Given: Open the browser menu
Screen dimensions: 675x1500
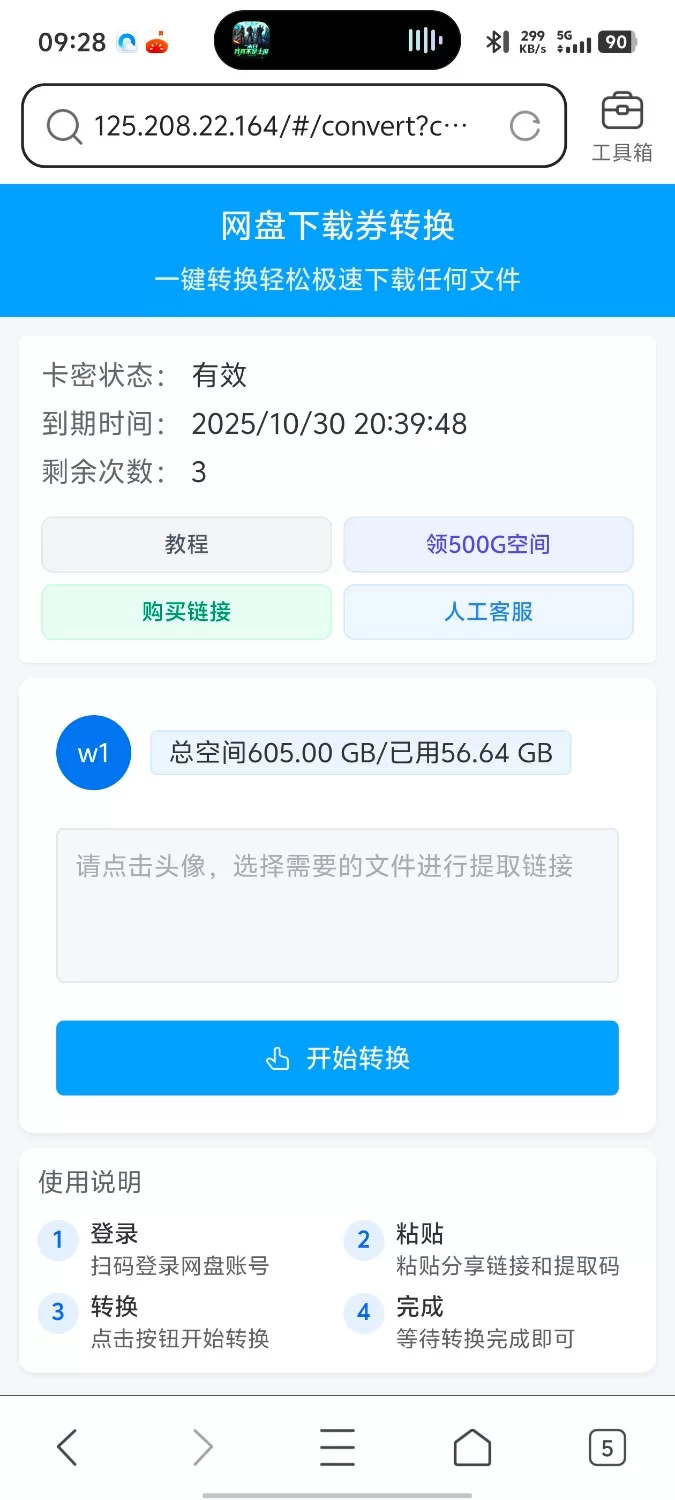Looking at the screenshot, I should pos(337,1447).
